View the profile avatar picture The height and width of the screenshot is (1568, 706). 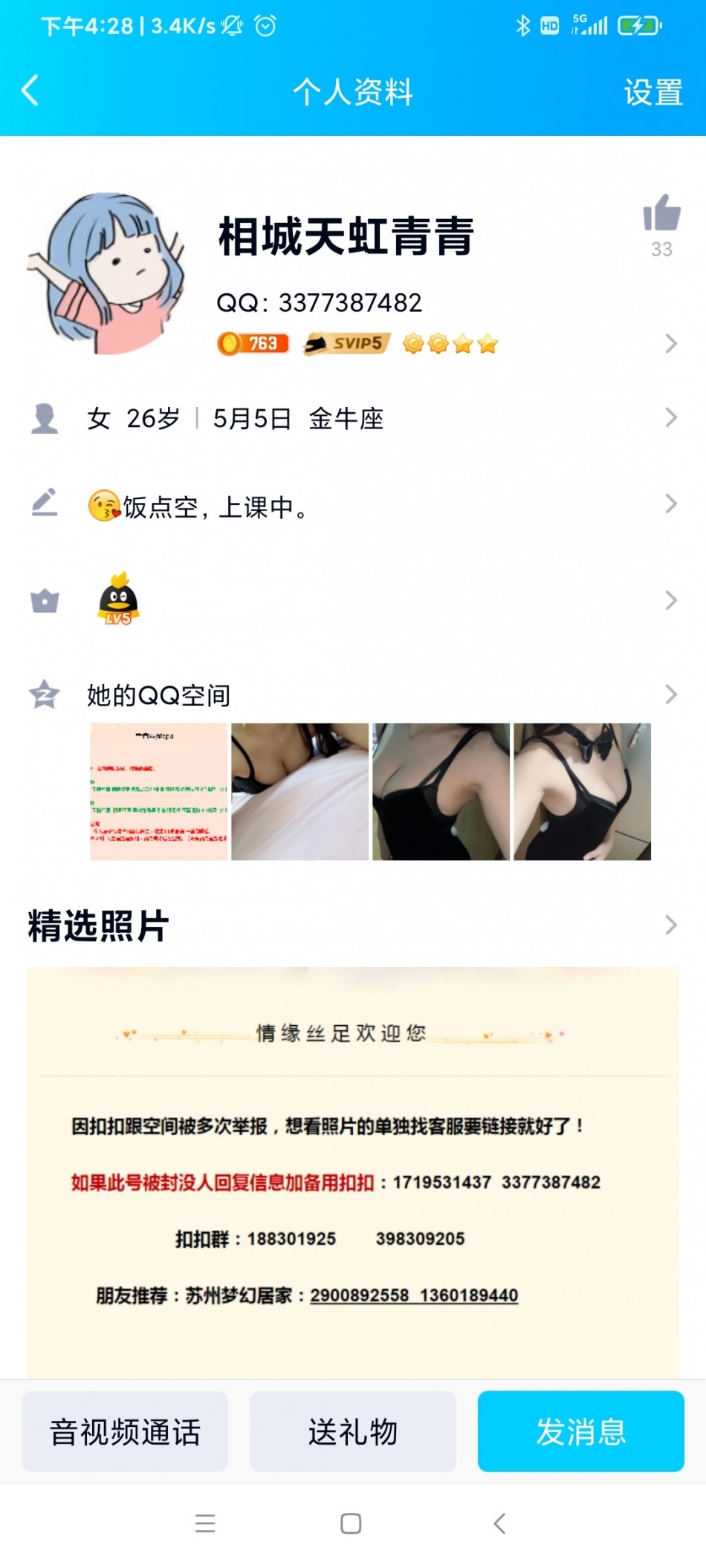pyautogui.click(x=105, y=274)
